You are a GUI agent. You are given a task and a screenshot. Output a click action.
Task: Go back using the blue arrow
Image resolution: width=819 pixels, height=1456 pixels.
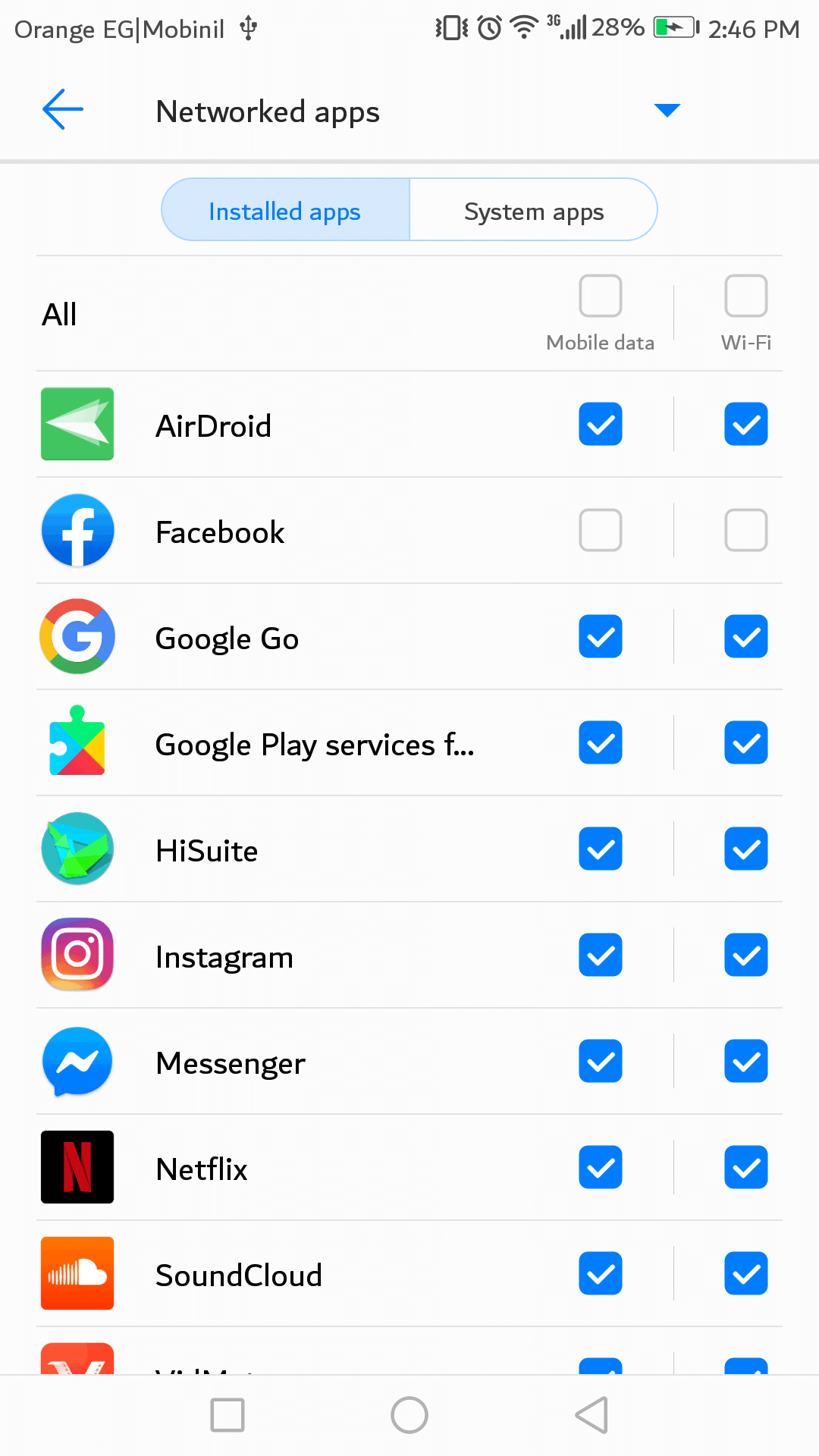63,110
